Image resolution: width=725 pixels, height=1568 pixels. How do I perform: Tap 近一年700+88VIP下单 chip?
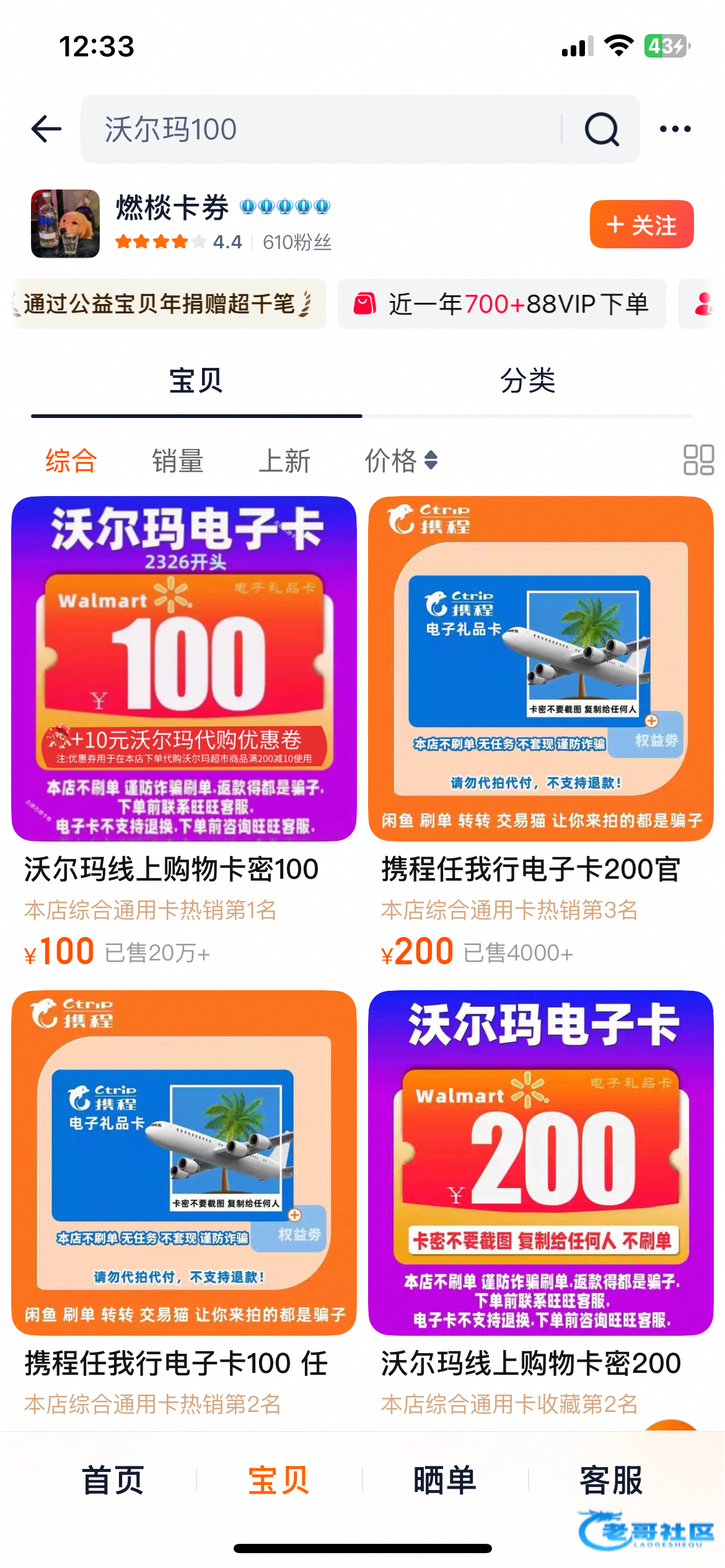coord(502,304)
